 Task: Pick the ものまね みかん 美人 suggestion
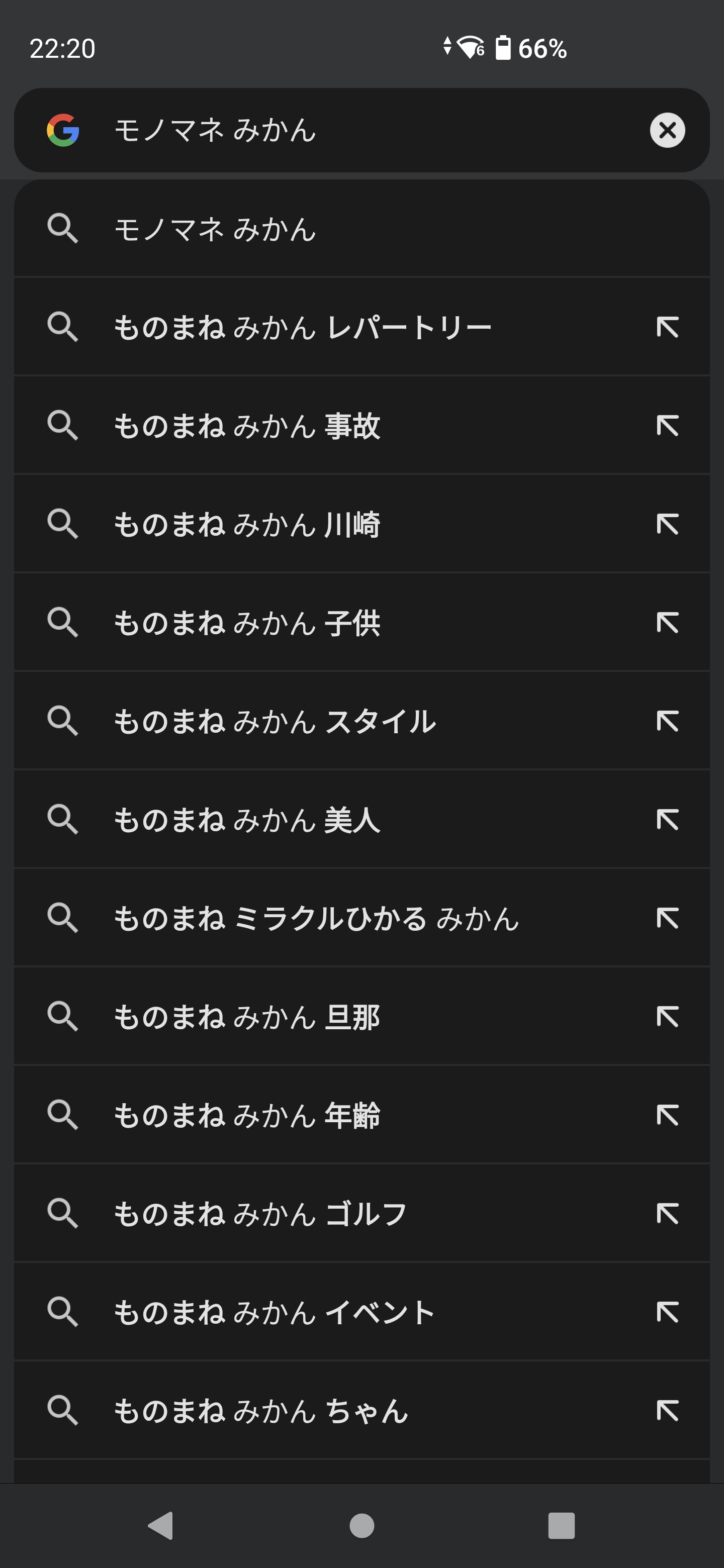coord(361,820)
